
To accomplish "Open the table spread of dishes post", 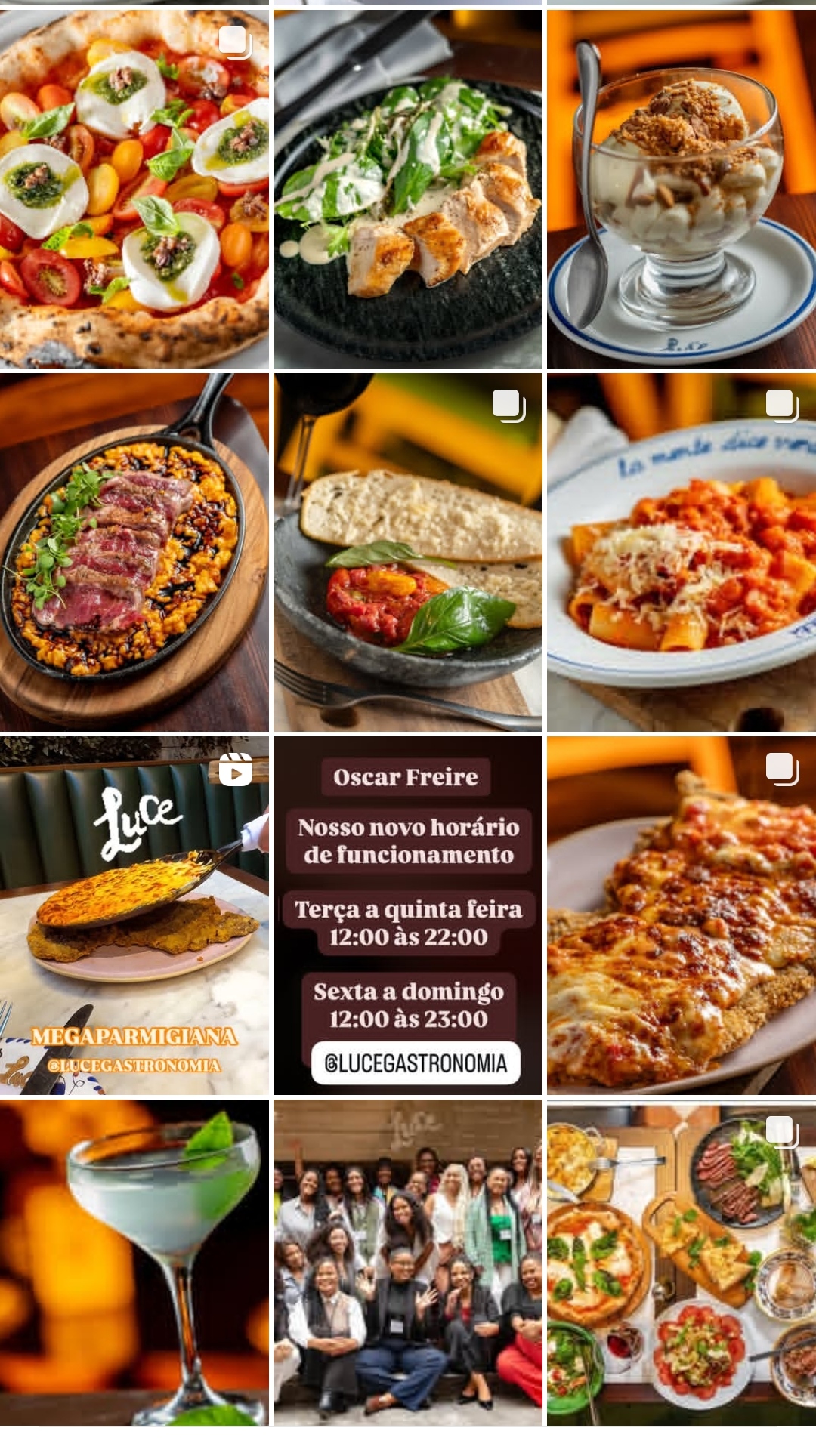I will click(682, 1262).
